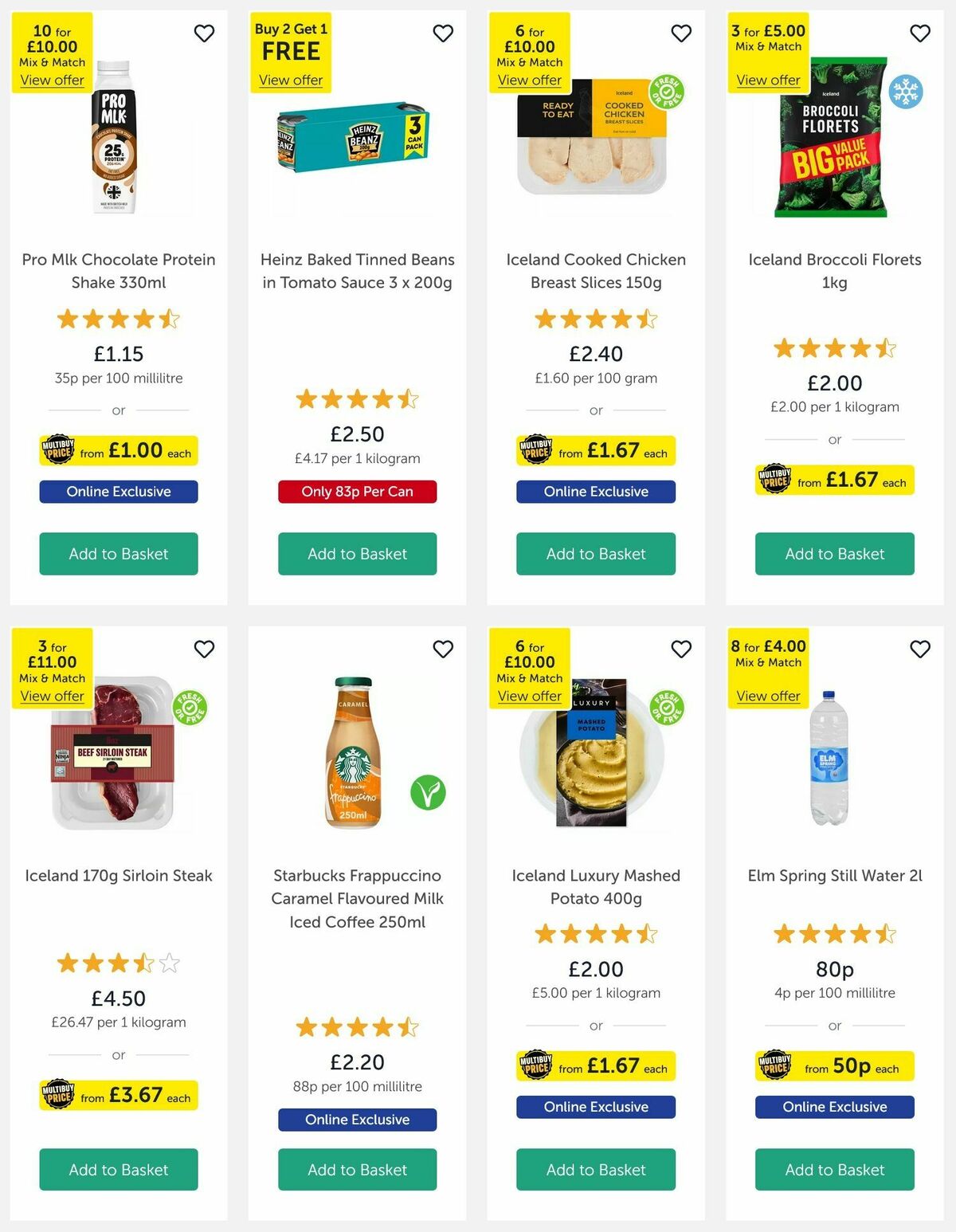The height and width of the screenshot is (1232, 956).
Task: Add Iceland Cooked Chicken Breast Slices to basket
Action: coord(595,553)
